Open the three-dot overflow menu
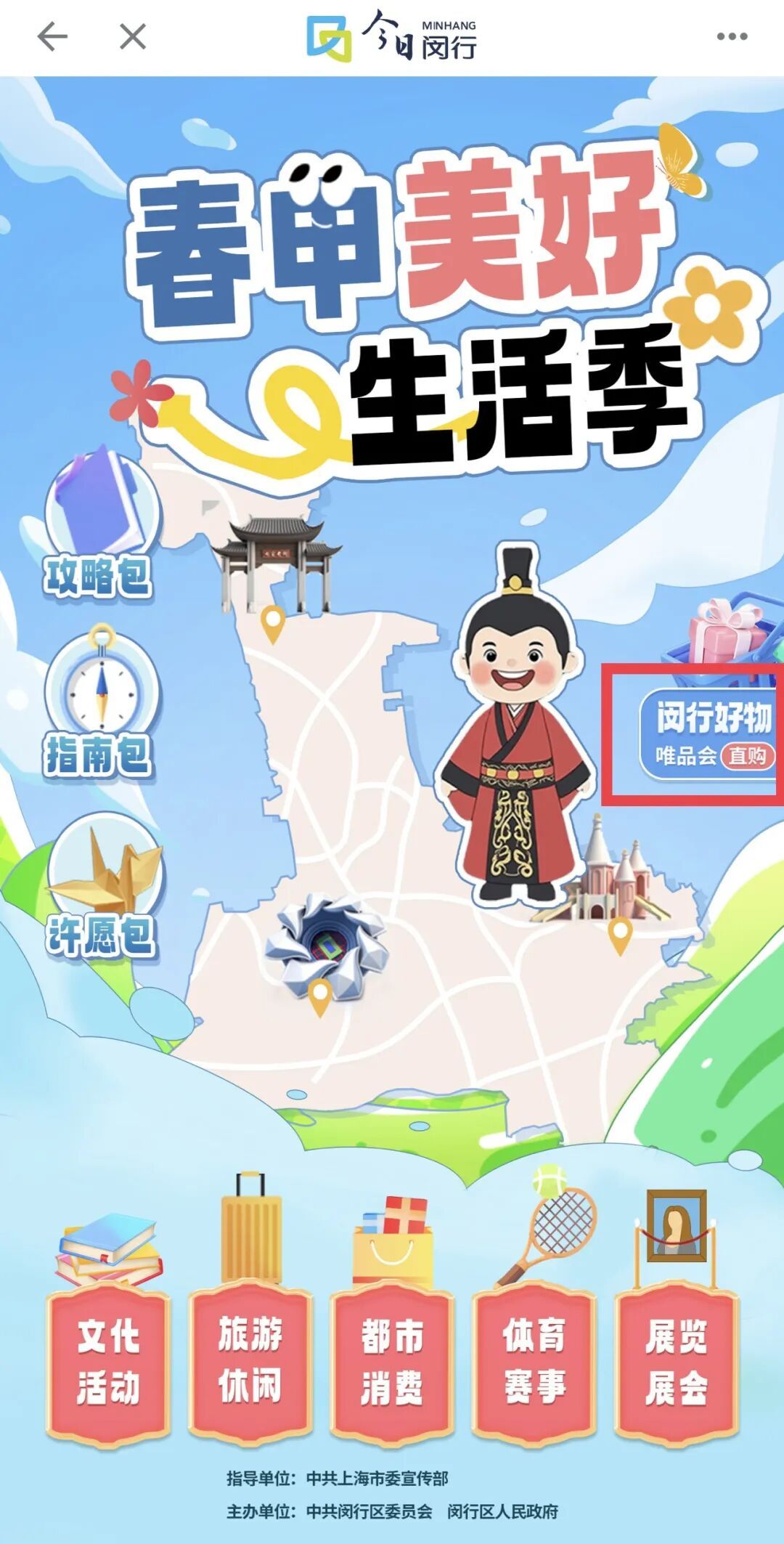The height and width of the screenshot is (1544, 784). click(731, 36)
